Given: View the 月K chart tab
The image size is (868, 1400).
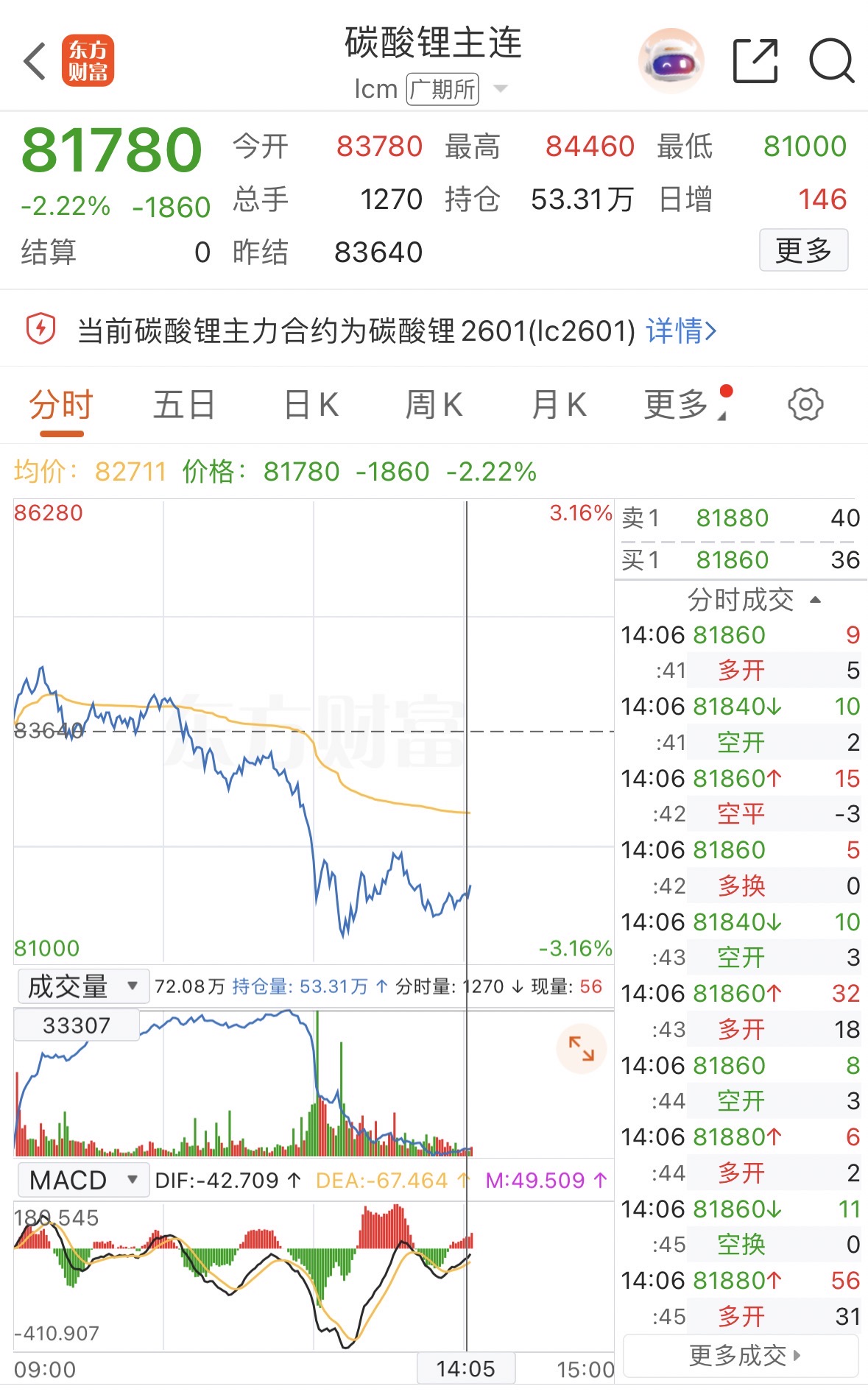Looking at the screenshot, I should tap(559, 405).
